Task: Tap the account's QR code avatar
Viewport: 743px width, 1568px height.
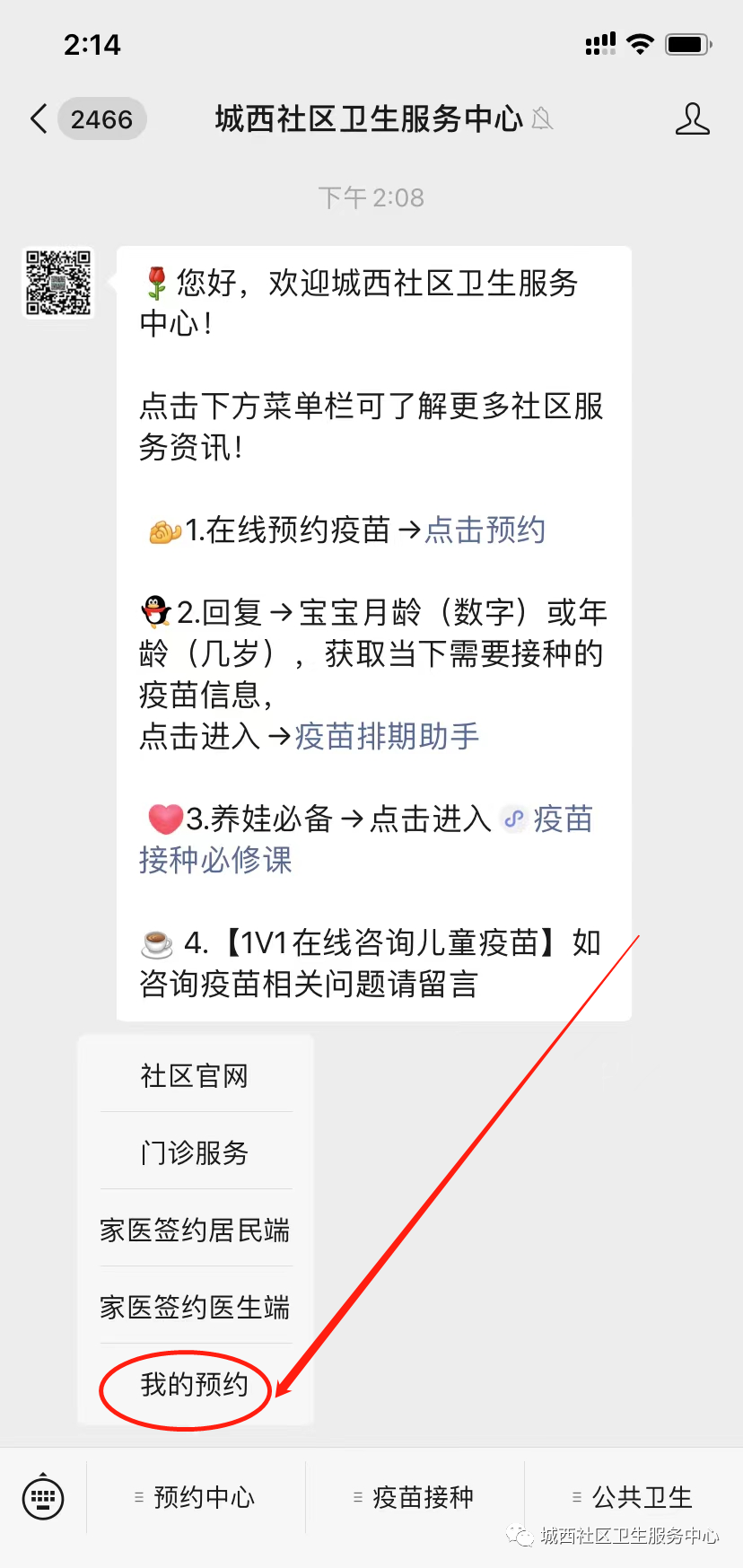Action: click(58, 283)
